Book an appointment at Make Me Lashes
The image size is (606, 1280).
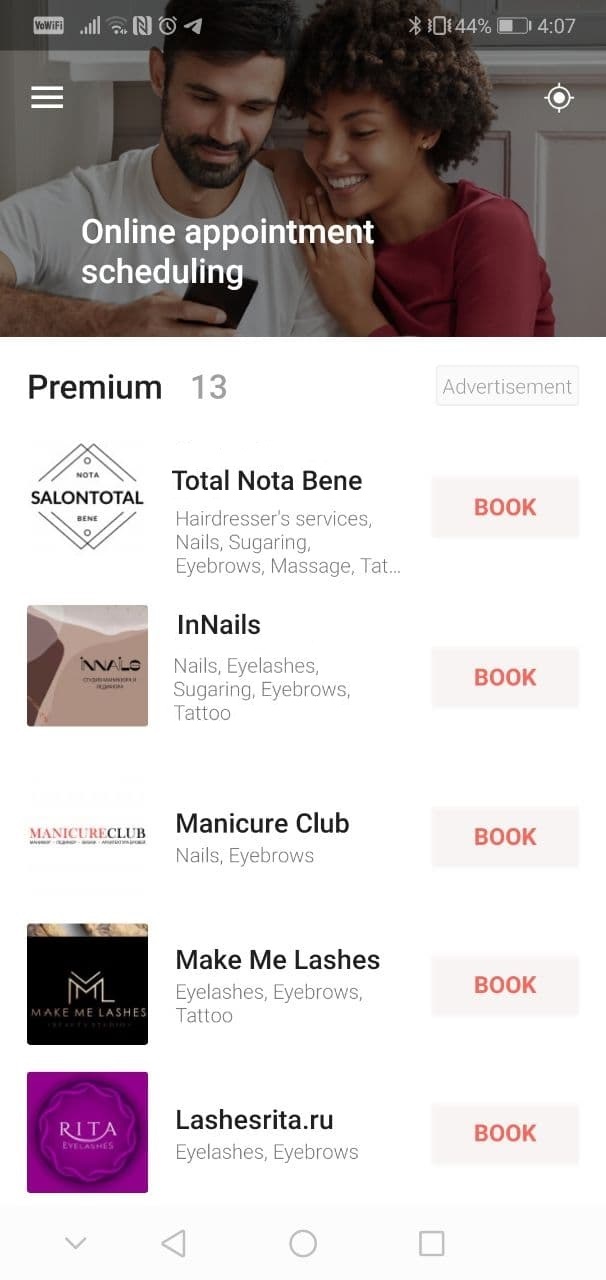pos(505,985)
